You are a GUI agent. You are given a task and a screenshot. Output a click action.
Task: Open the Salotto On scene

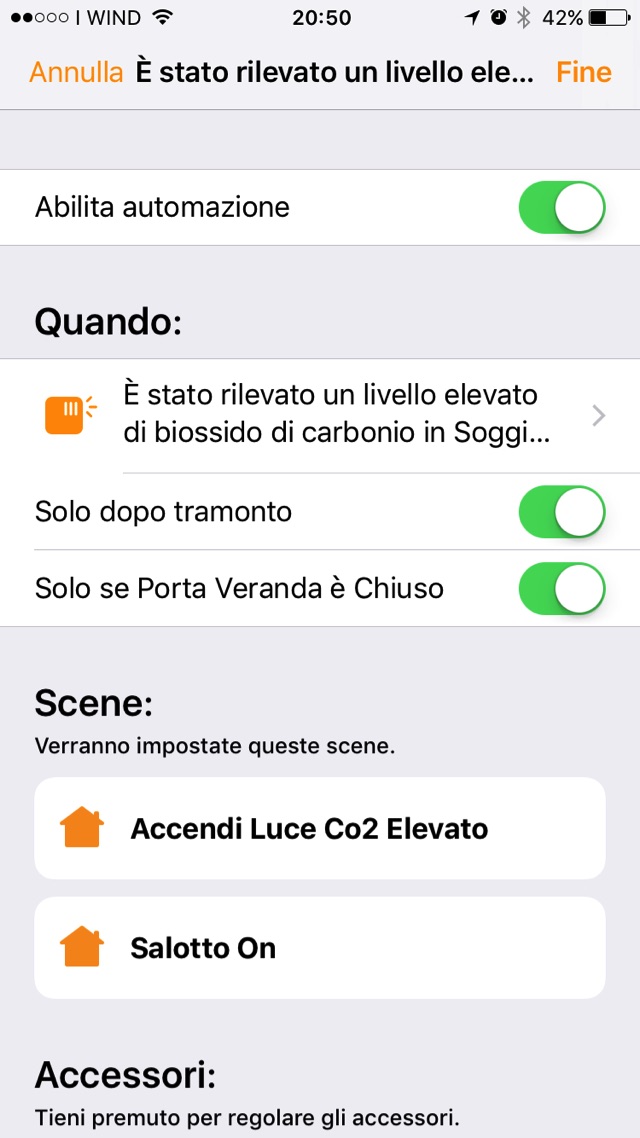click(x=320, y=948)
